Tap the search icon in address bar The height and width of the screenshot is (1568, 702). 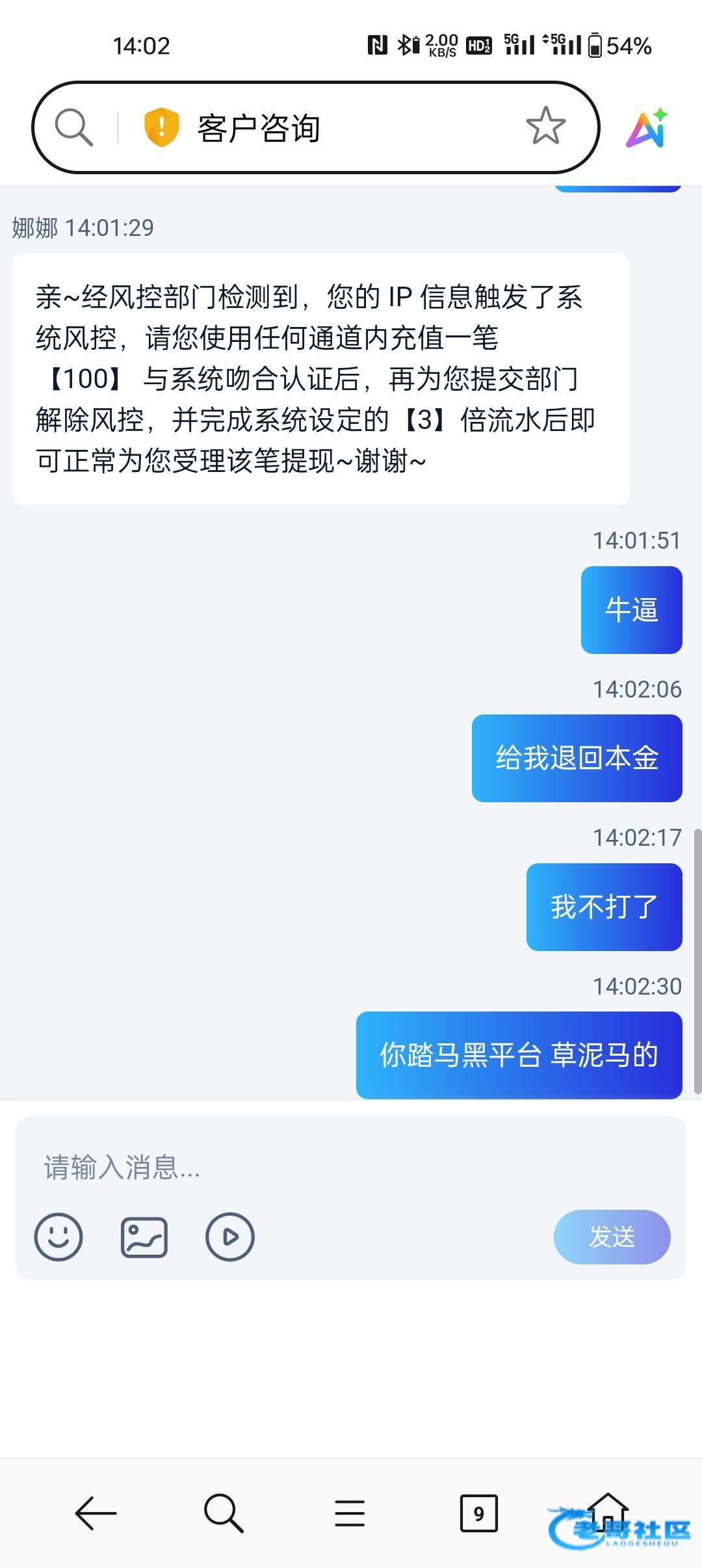(73, 127)
